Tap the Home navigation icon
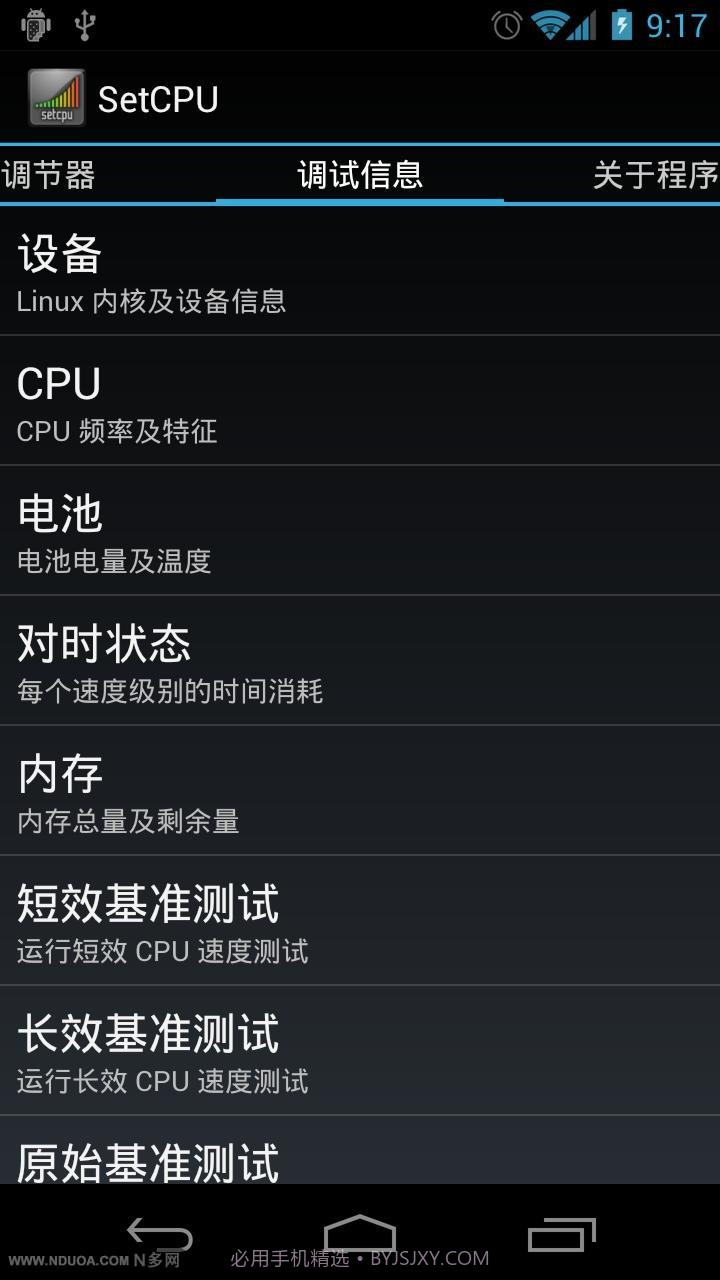Image resolution: width=720 pixels, height=1280 pixels. [360, 1238]
